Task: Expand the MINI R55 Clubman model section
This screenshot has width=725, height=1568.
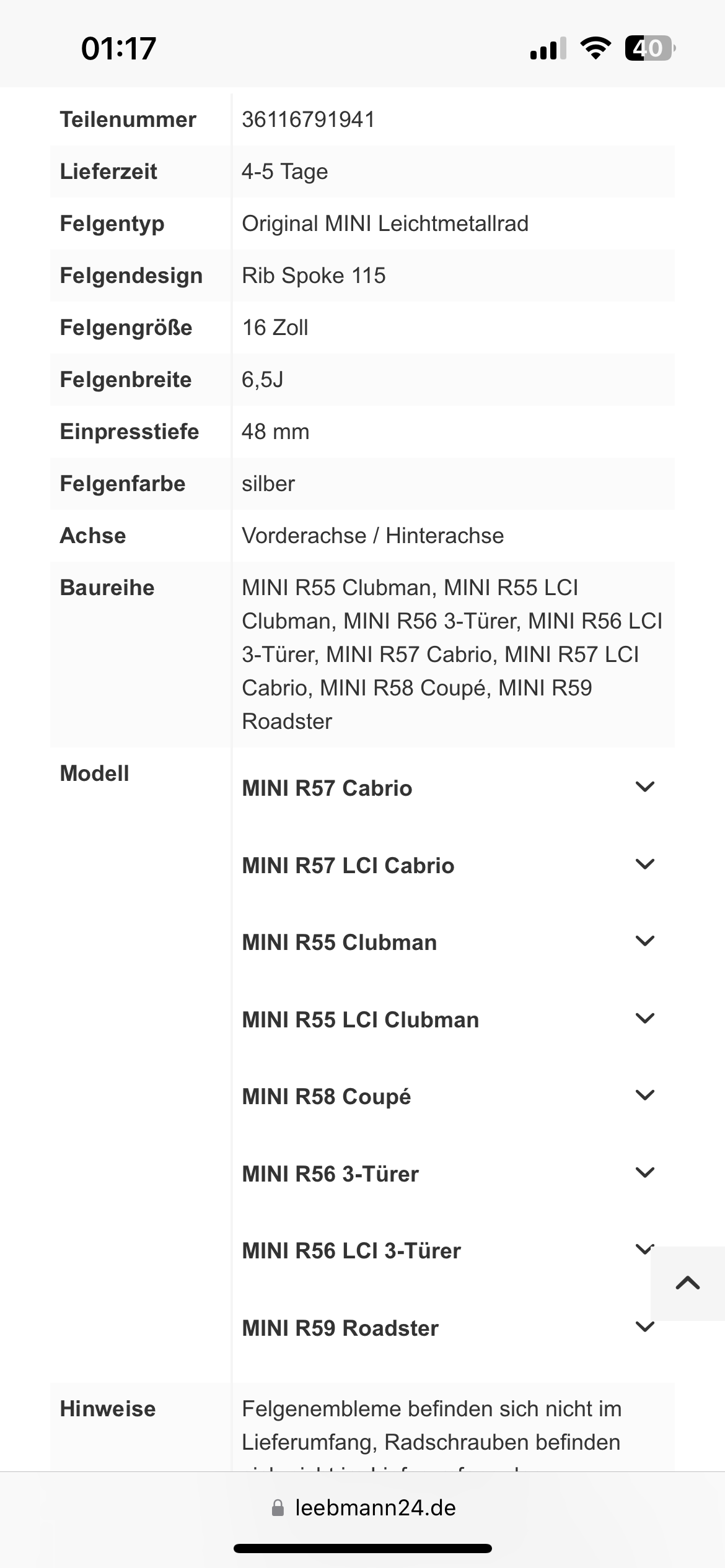Action: click(644, 942)
